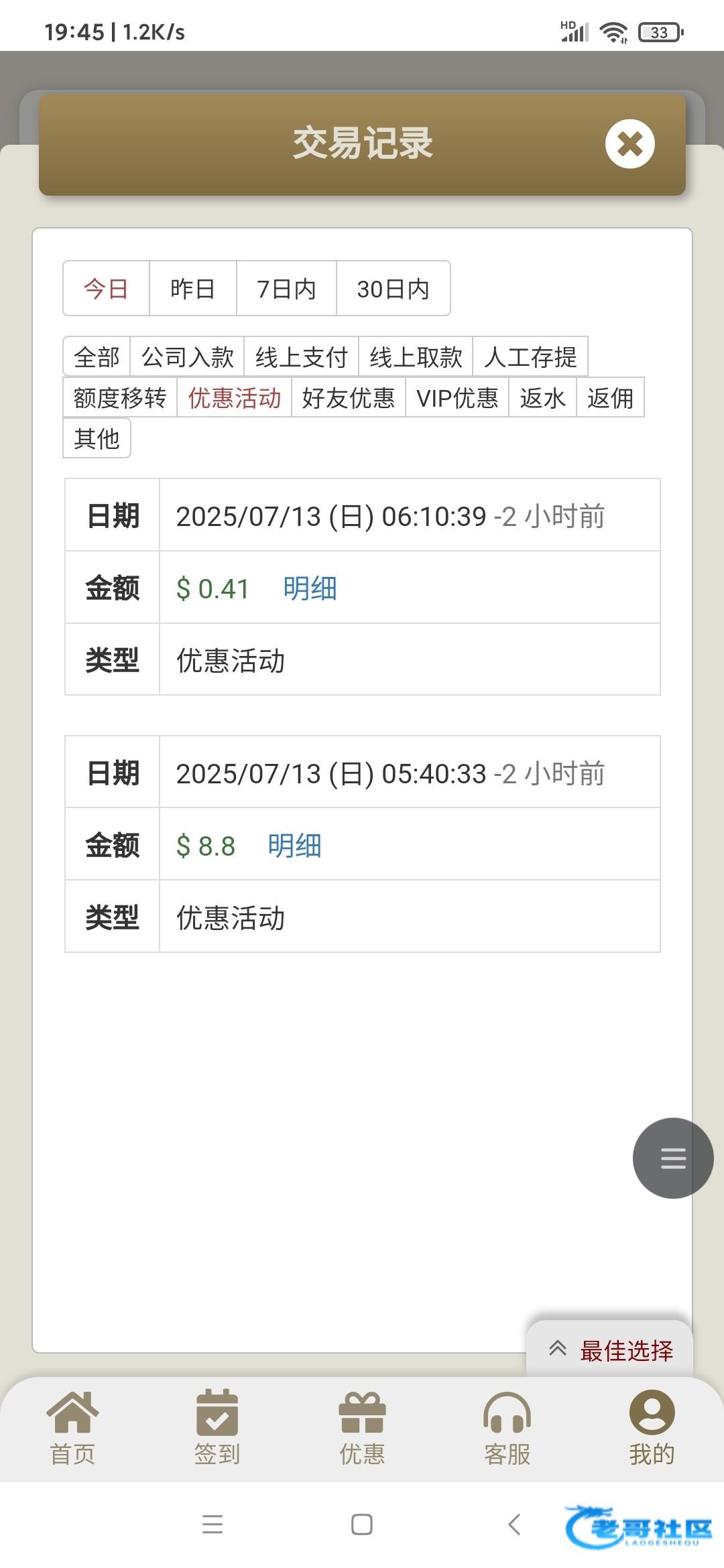Filter by 人工存提
Viewport: 724px width, 1568px height.
click(530, 357)
